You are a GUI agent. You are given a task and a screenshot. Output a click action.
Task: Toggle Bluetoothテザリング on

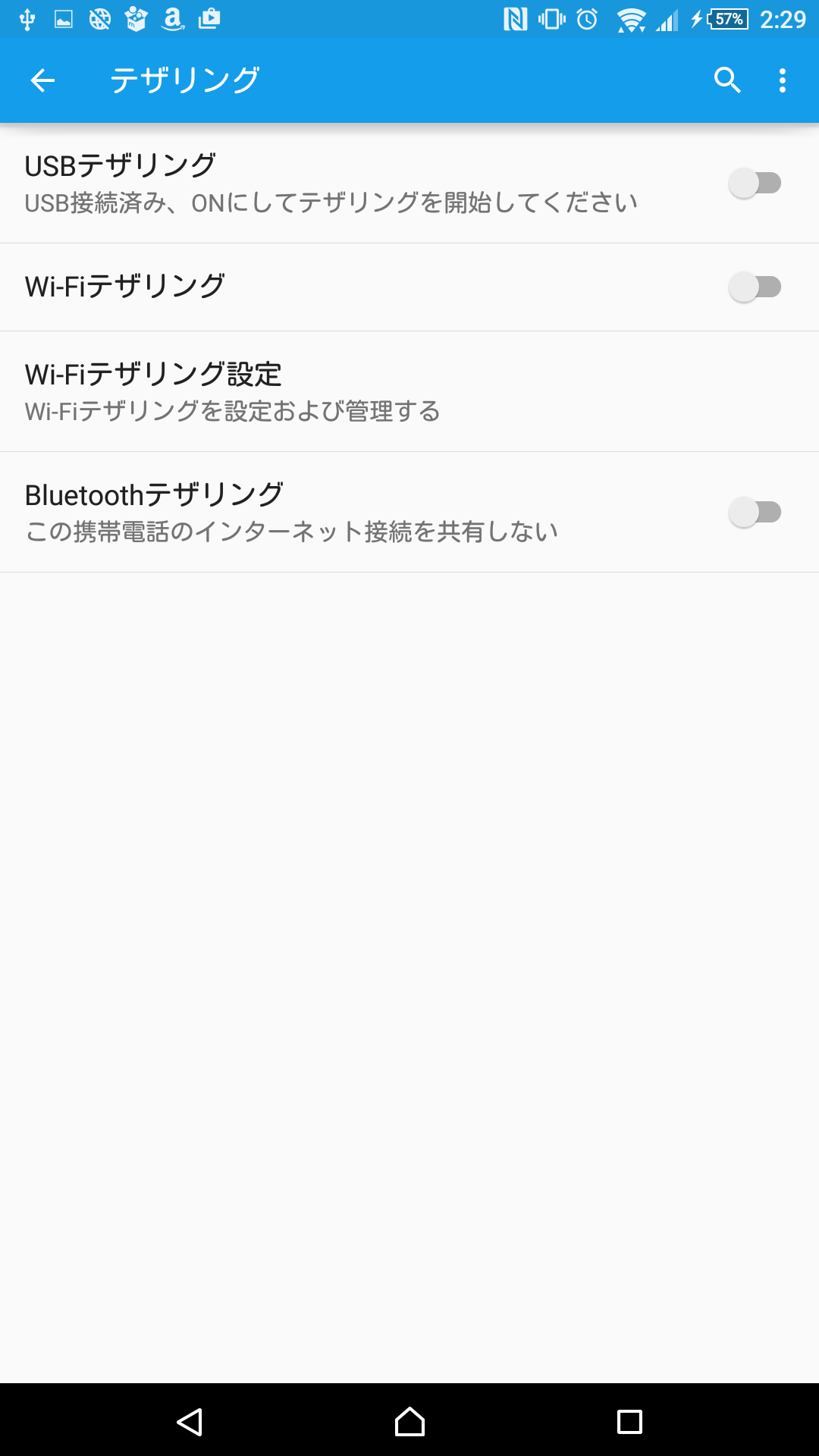[x=755, y=512]
